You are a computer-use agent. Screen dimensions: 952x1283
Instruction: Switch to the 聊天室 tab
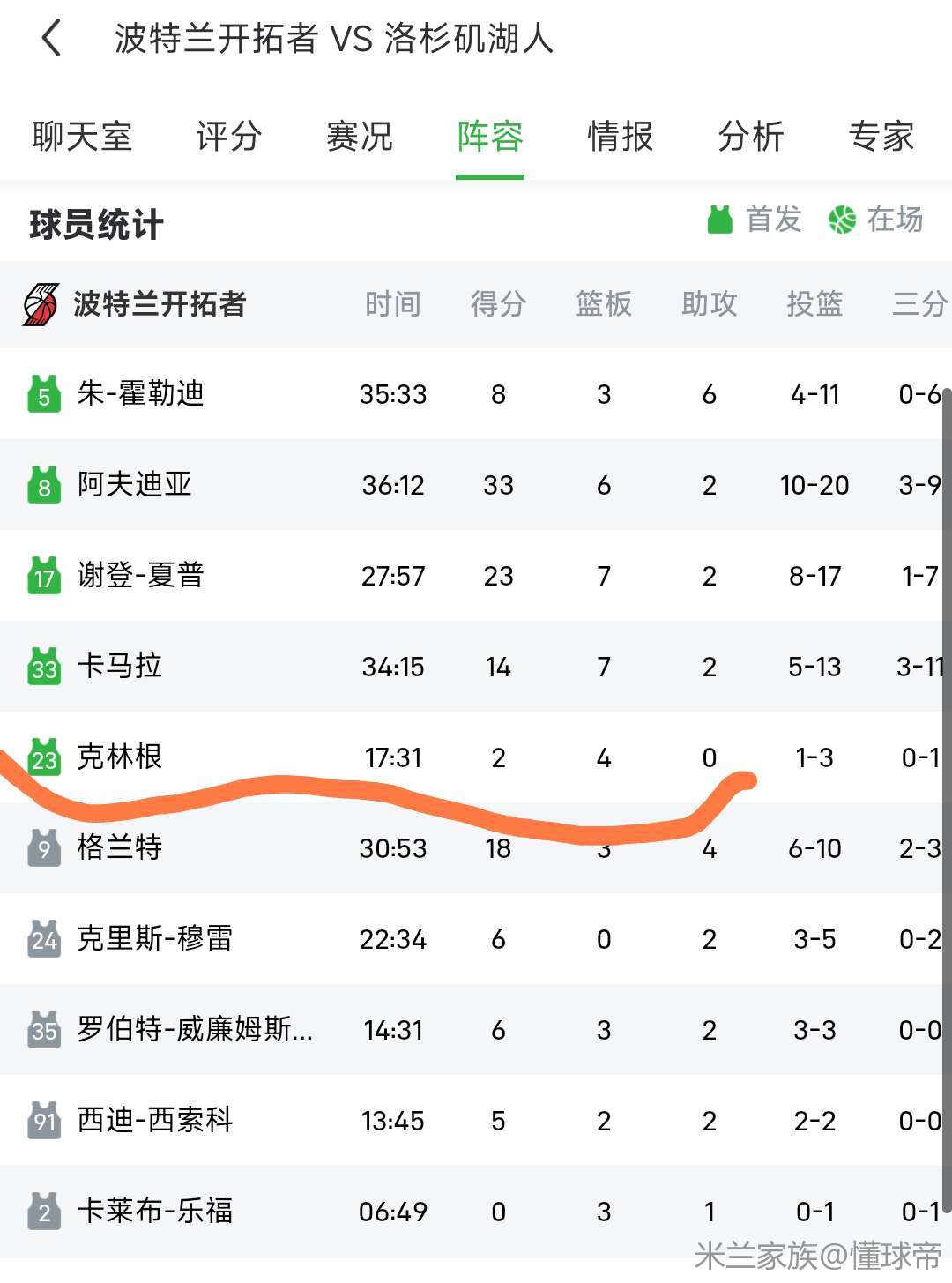(x=82, y=137)
